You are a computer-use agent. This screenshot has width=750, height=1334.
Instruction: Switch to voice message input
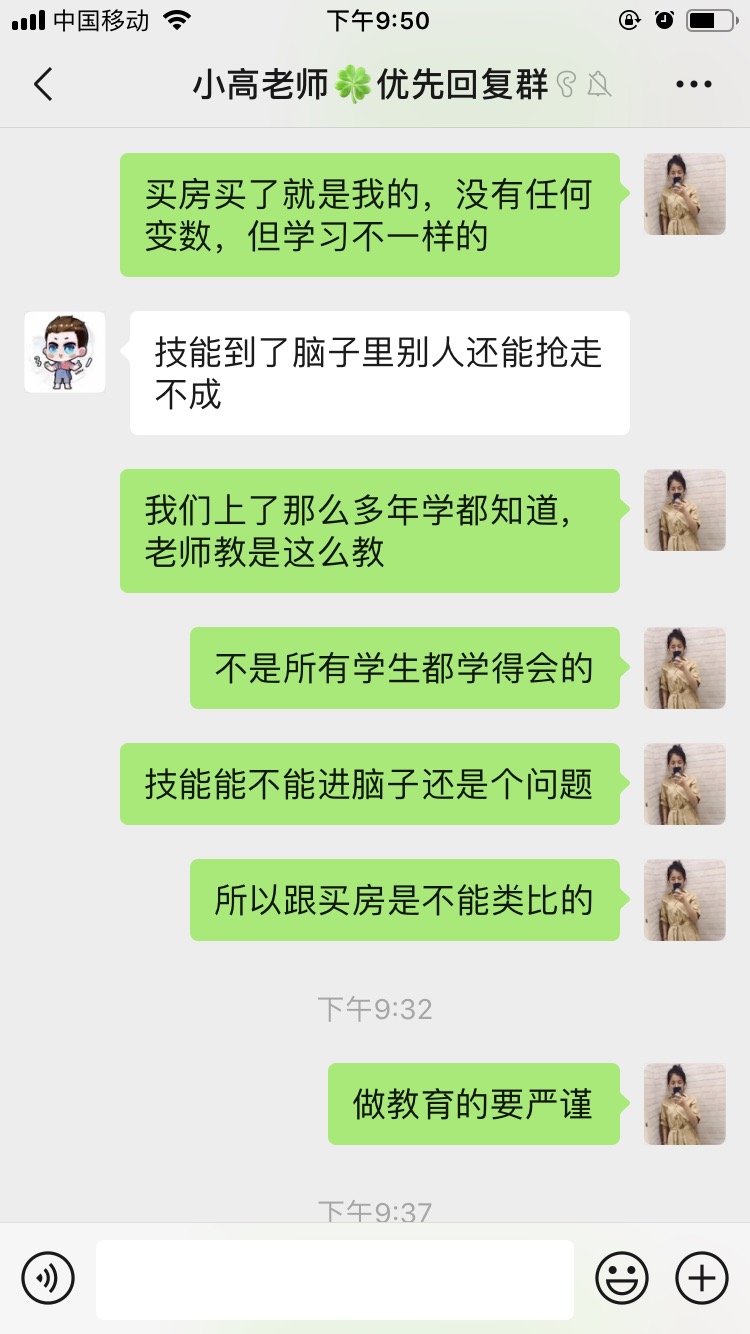pos(48,1278)
